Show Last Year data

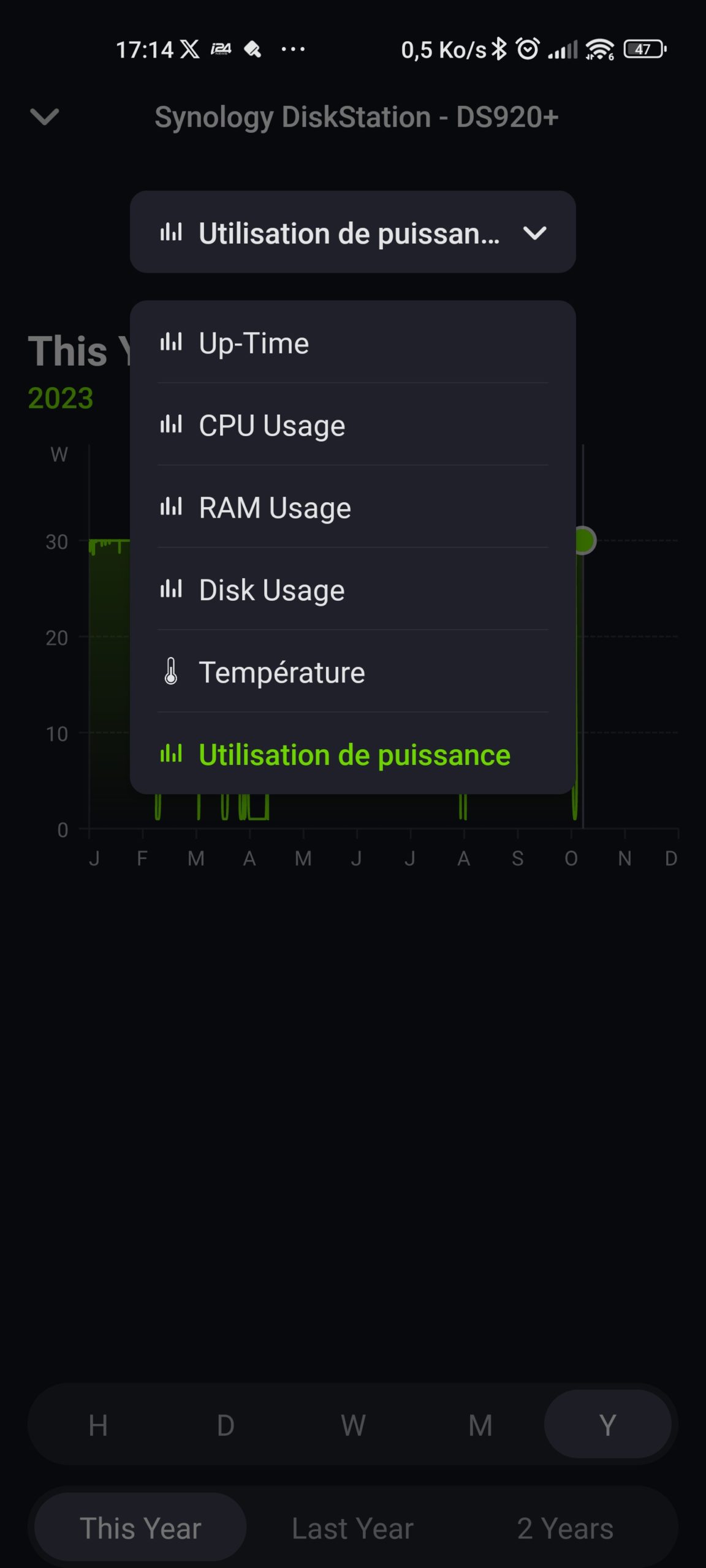pyautogui.click(x=353, y=1528)
